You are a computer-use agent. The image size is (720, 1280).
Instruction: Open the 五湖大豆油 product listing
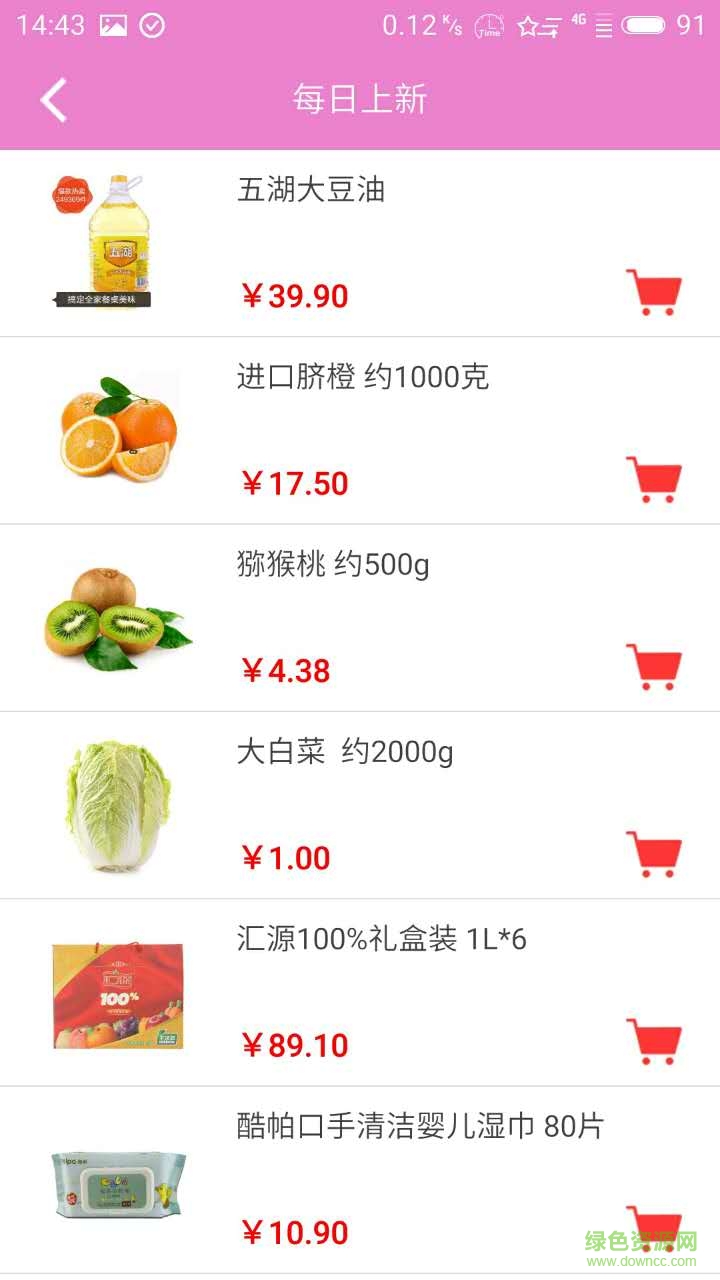pyautogui.click(x=311, y=190)
